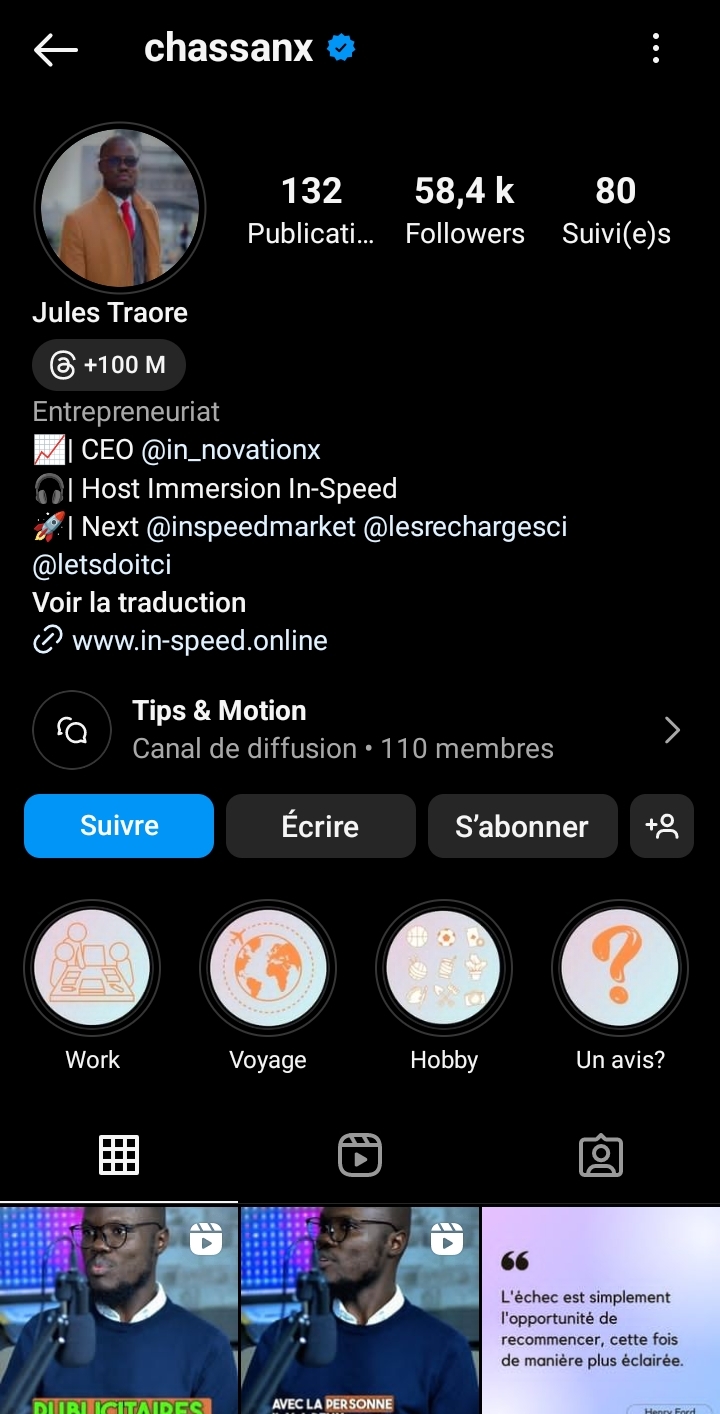Open the www.in-speed.online link
This screenshot has width=720, height=1414.
tap(199, 640)
